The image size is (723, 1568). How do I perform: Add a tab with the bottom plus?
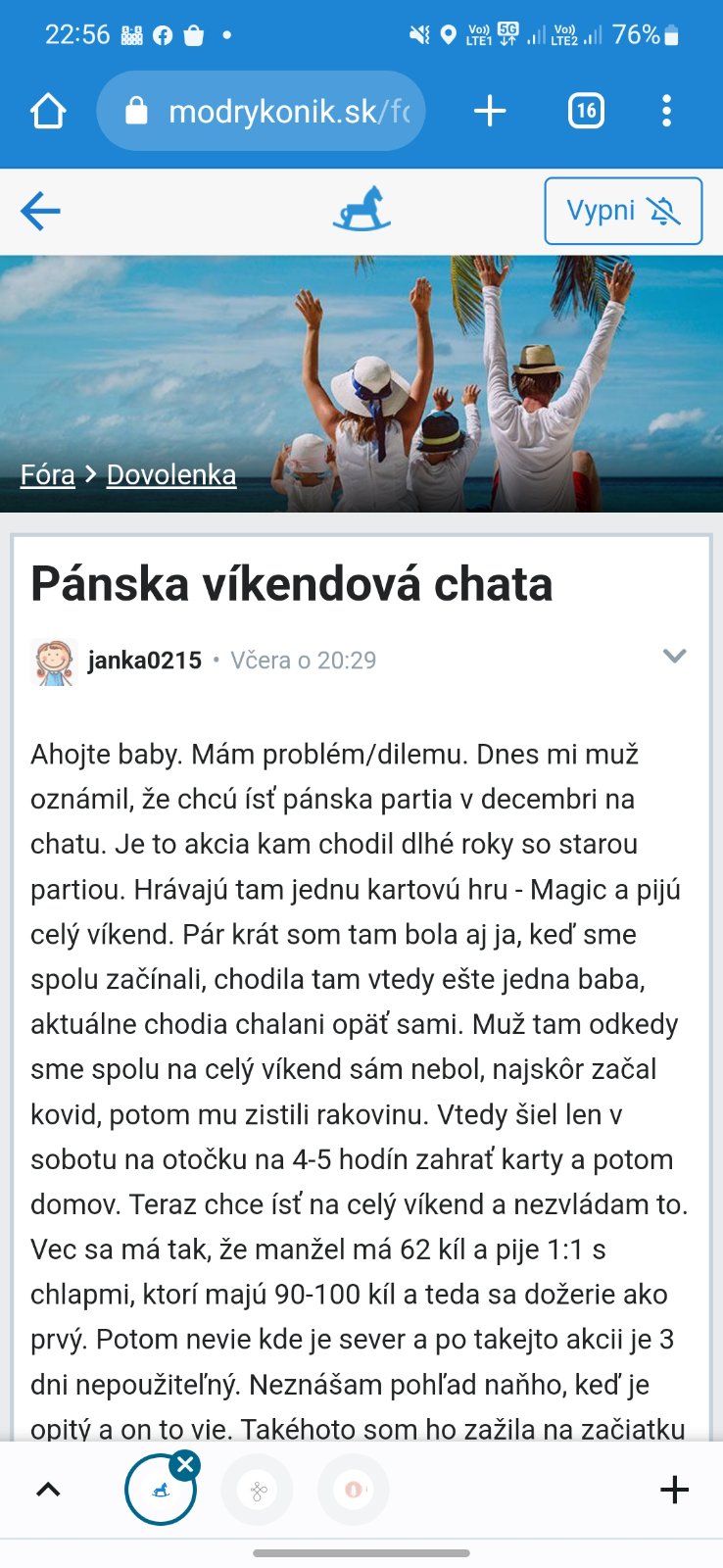coord(674,1490)
